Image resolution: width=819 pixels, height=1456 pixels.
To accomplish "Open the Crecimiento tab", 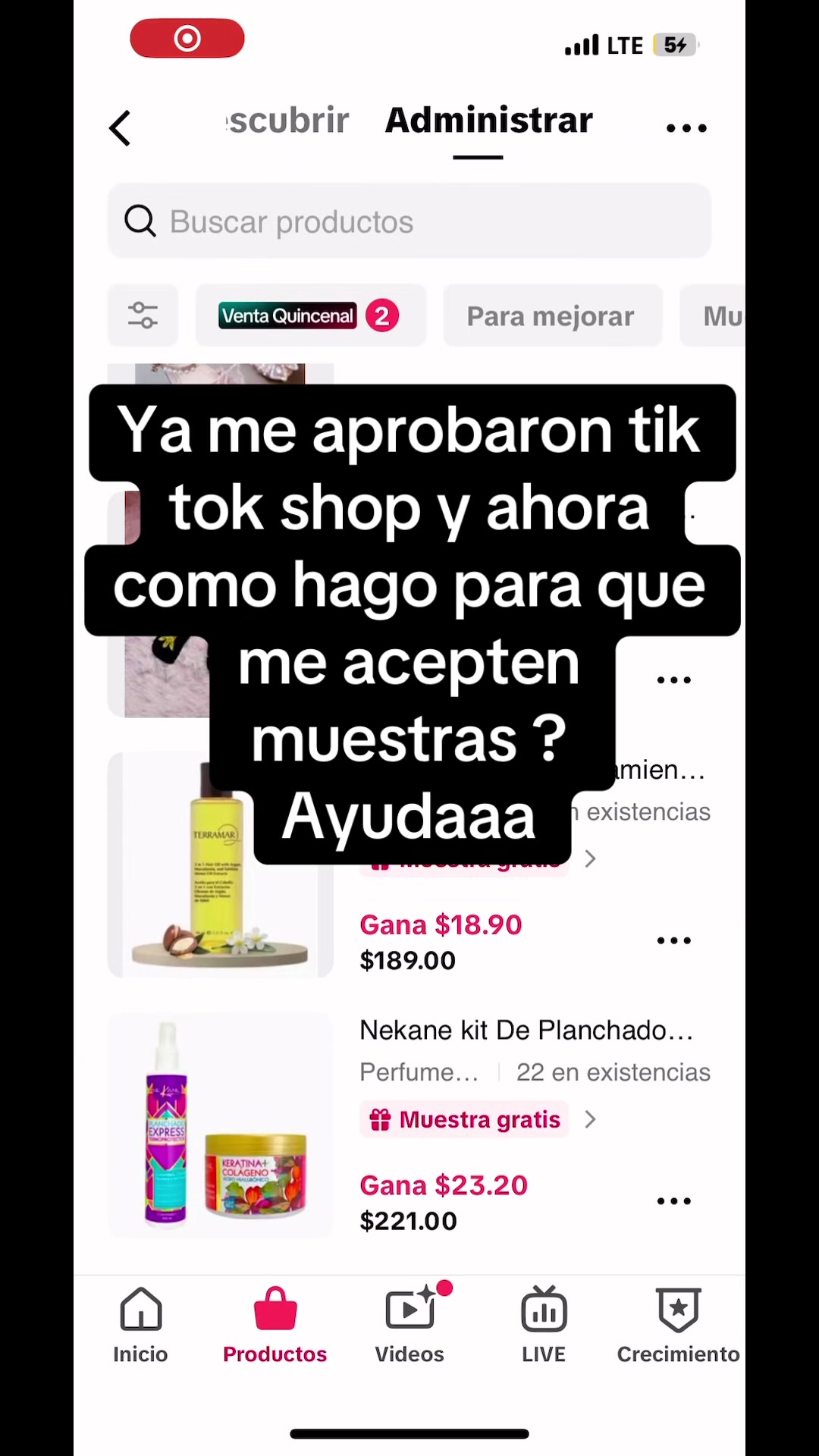I will (678, 1326).
